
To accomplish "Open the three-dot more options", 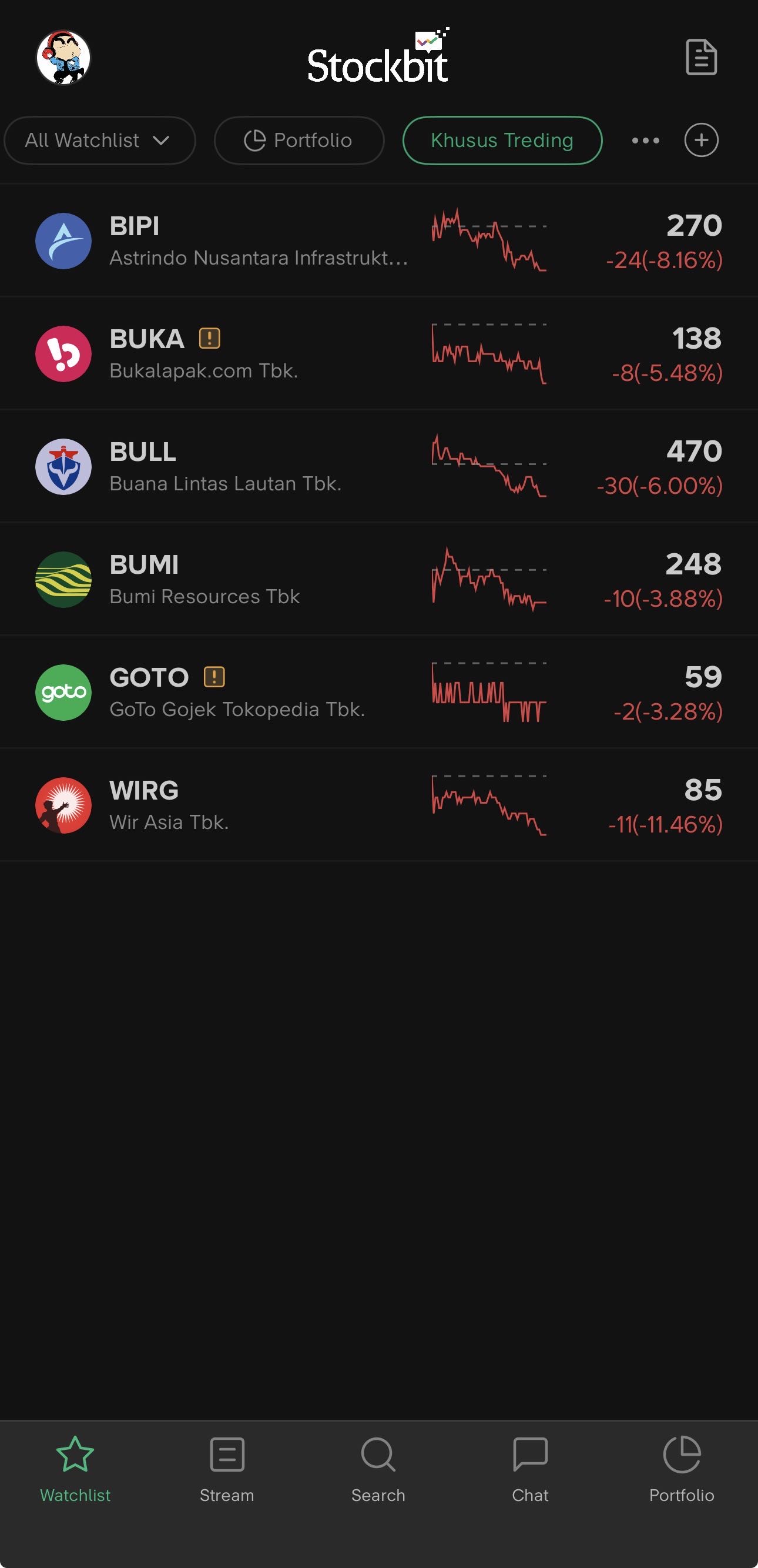I will click(x=645, y=141).
